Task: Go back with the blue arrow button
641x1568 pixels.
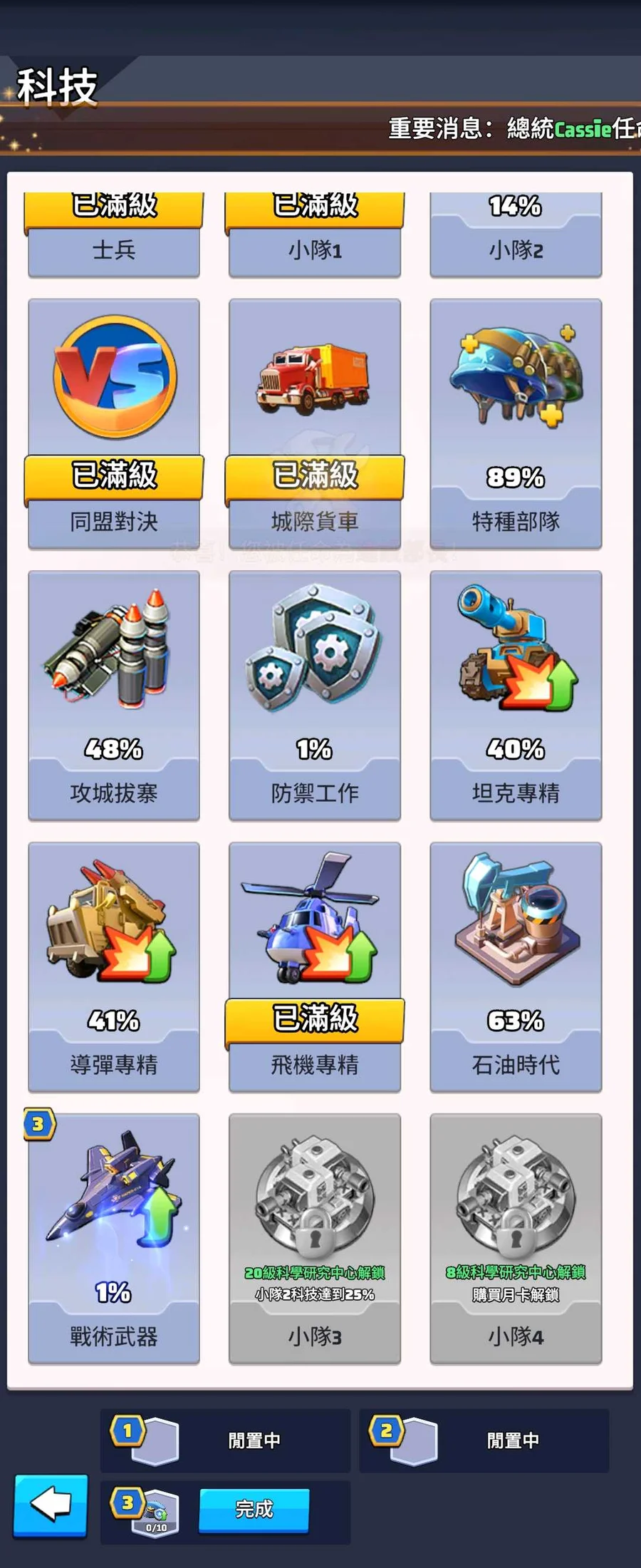Action: click(51, 1505)
